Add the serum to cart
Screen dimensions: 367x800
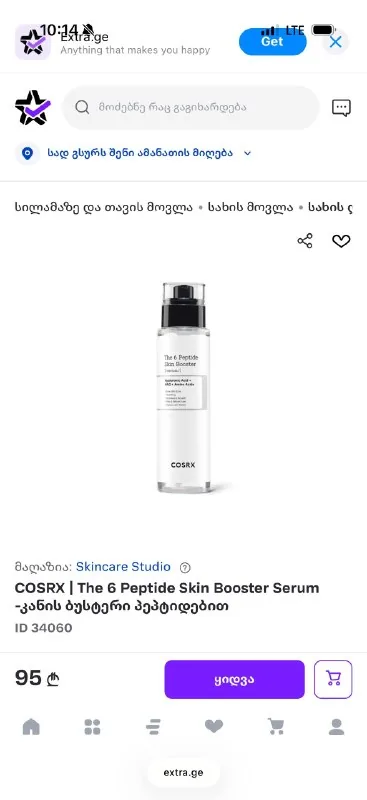[333, 680]
